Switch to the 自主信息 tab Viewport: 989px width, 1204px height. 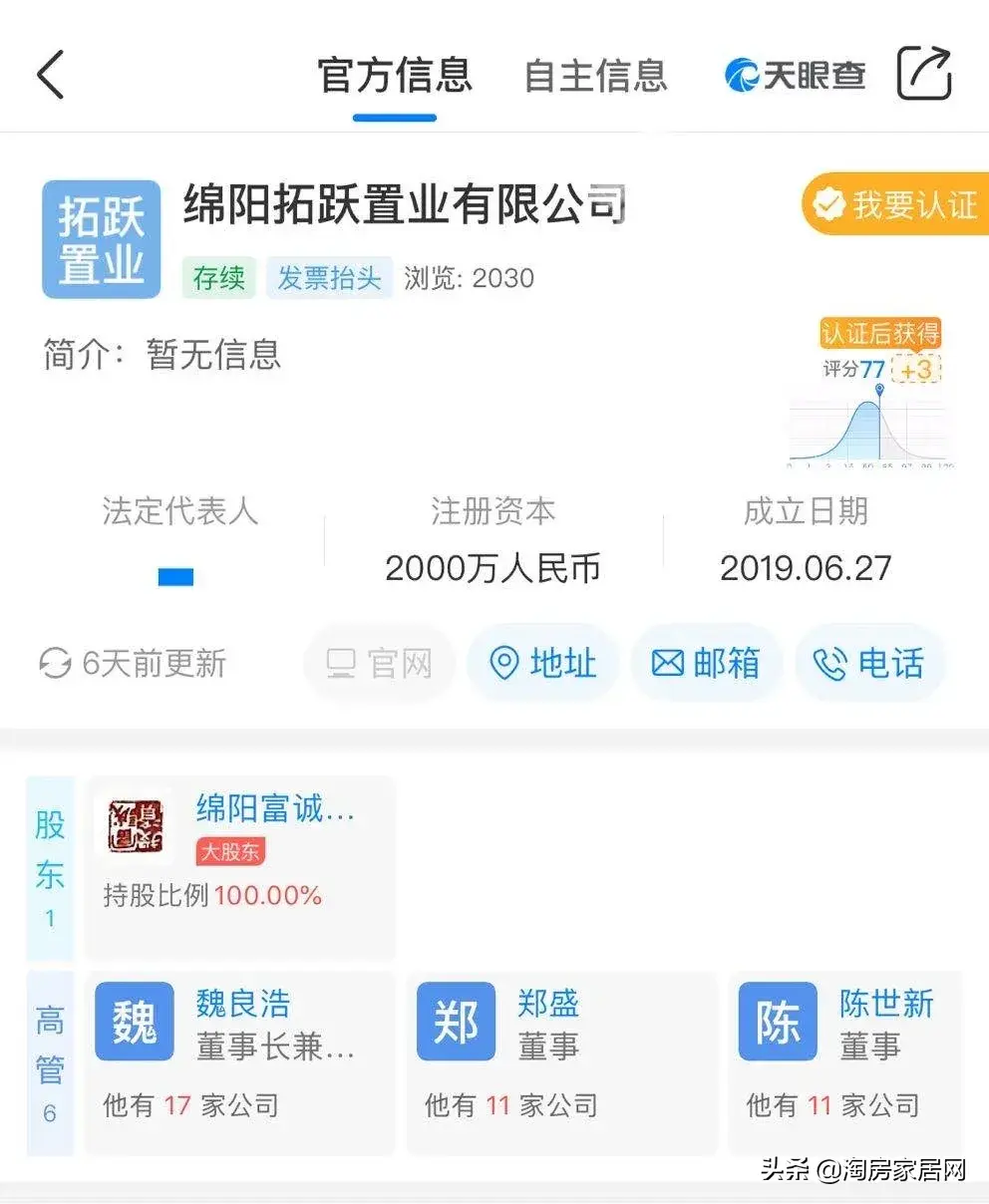click(595, 76)
